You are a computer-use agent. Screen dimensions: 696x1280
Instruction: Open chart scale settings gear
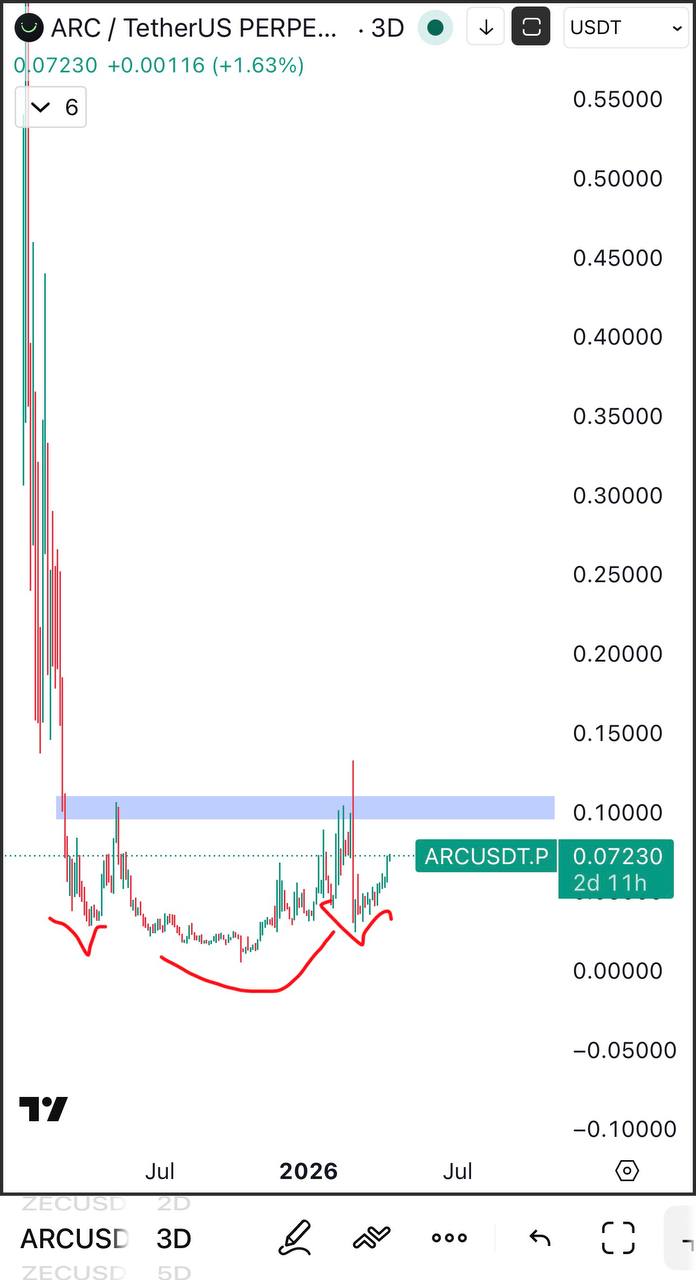click(627, 1170)
